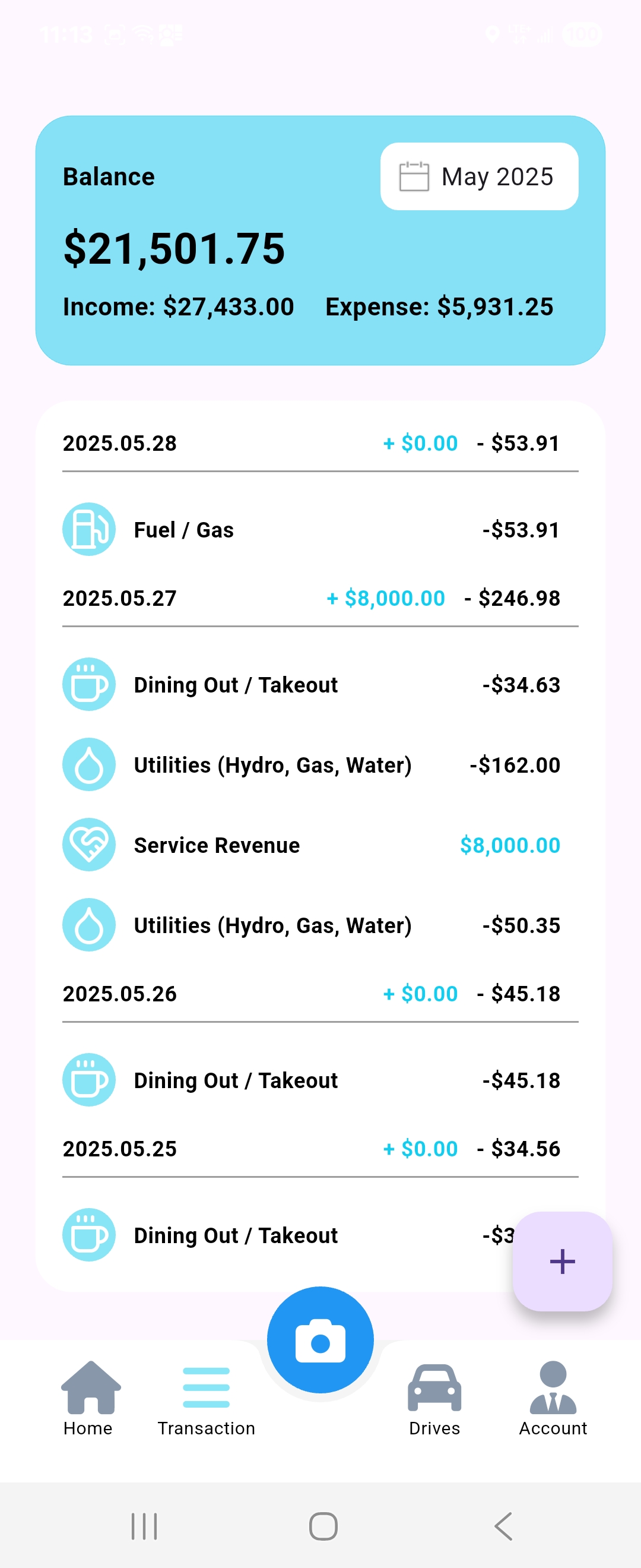Select the Utilities -$162.00 transaction
Screen dimensions: 641x1568
[x=320, y=764]
